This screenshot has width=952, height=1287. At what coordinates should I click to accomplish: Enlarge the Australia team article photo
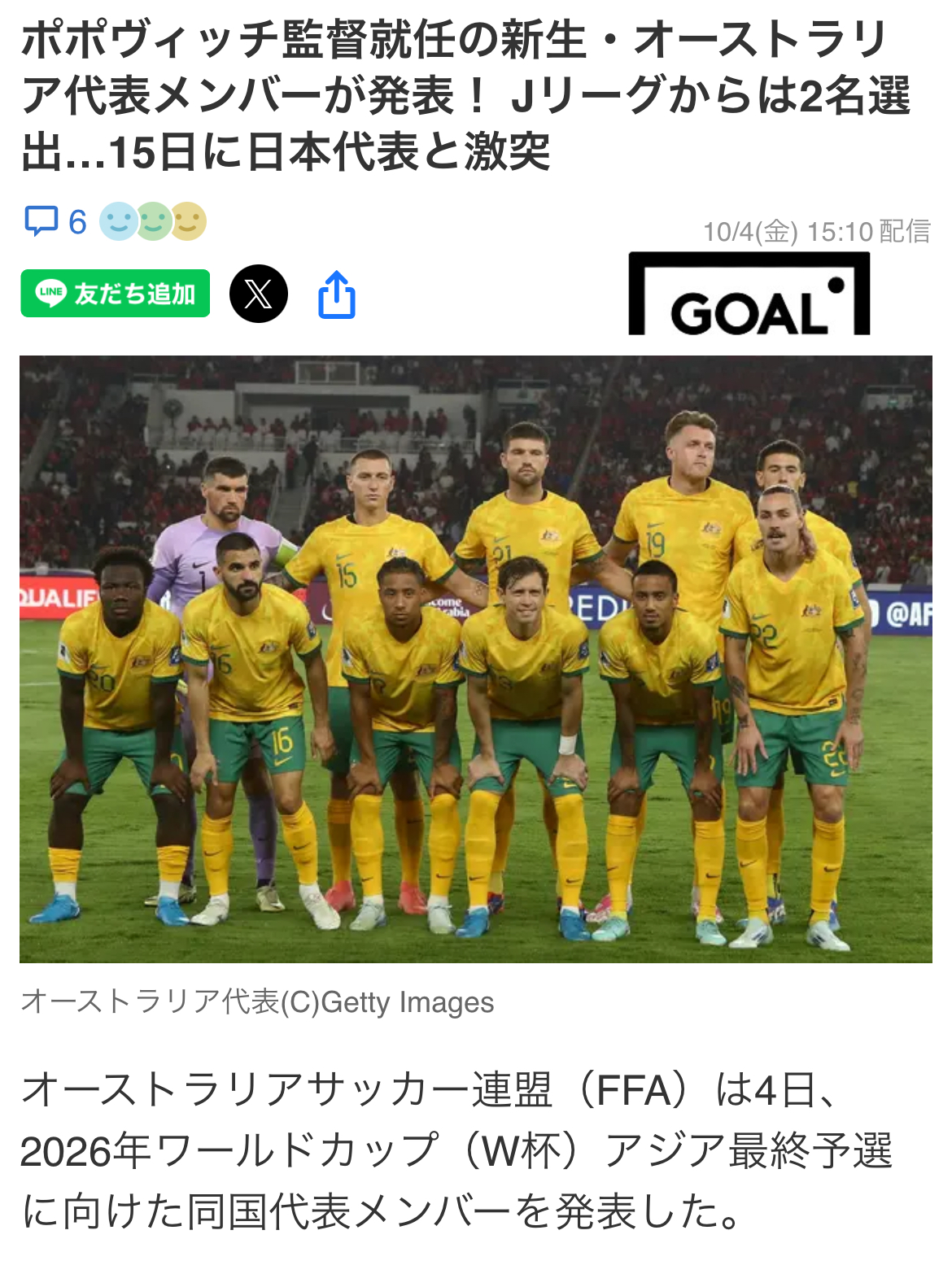[x=475, y=659]
